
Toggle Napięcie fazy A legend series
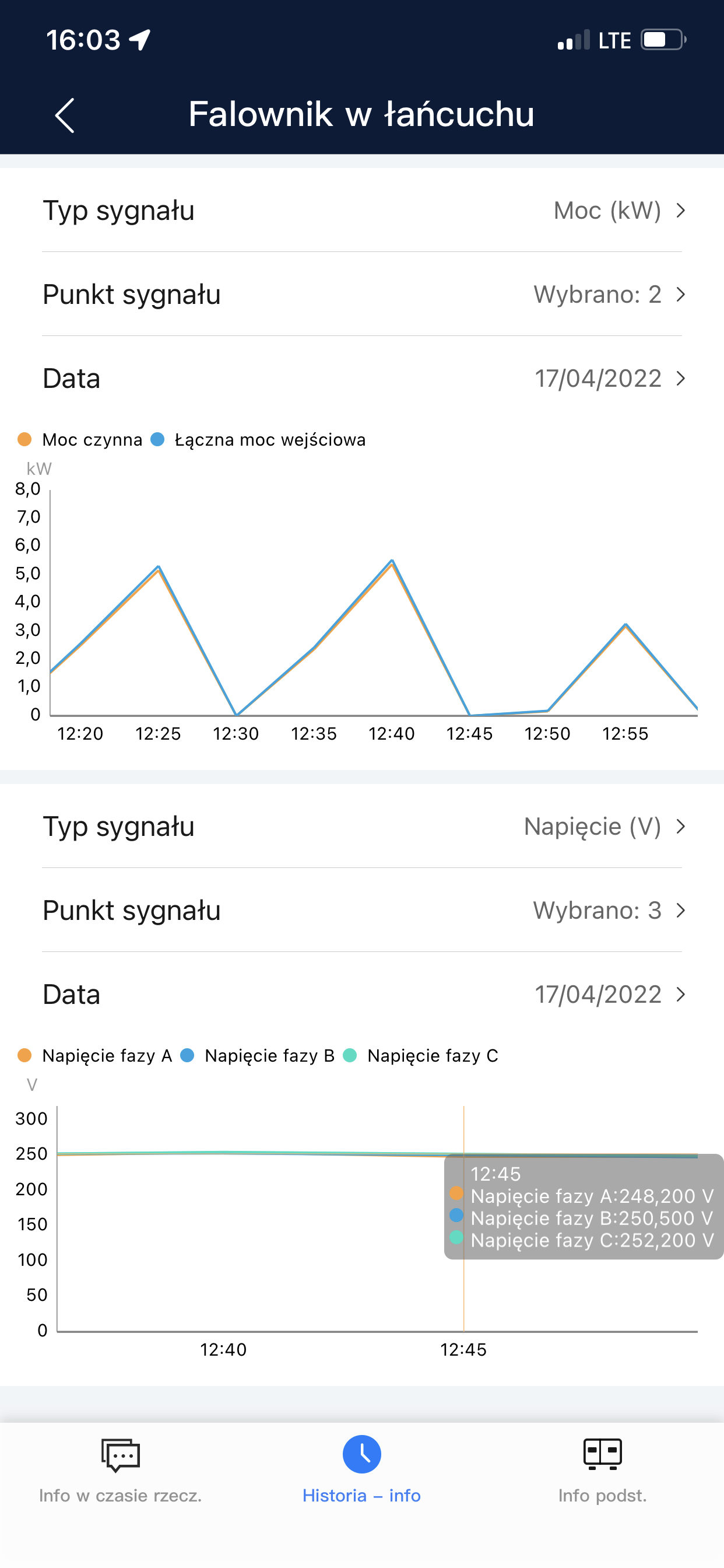pyautogui.click(x=95, y=1055)
